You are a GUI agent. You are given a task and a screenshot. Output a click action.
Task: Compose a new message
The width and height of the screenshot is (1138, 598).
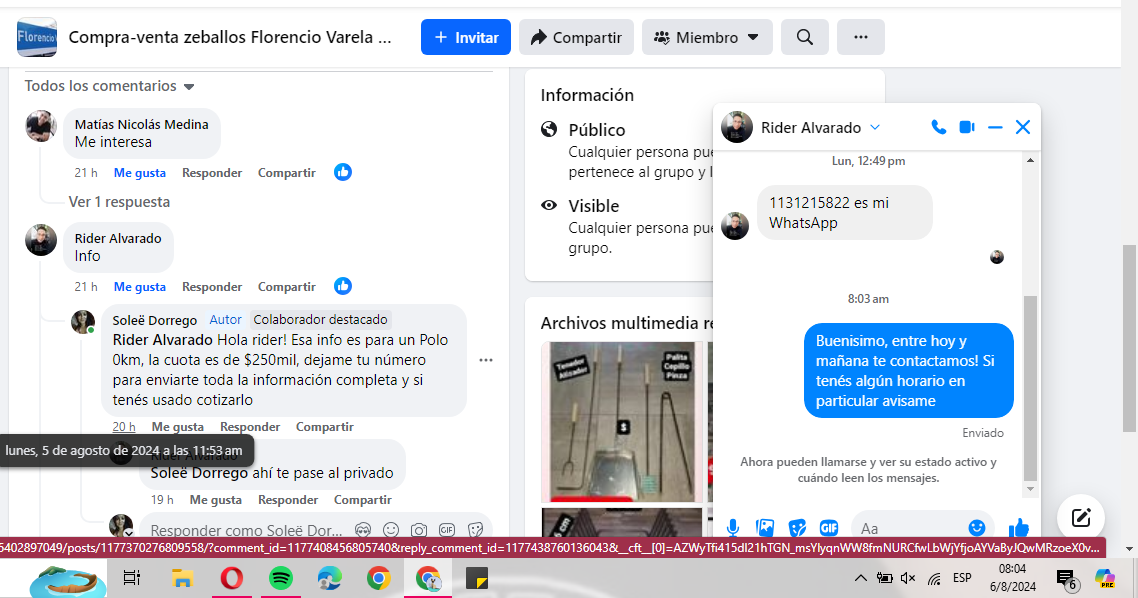click(1081, 518)
